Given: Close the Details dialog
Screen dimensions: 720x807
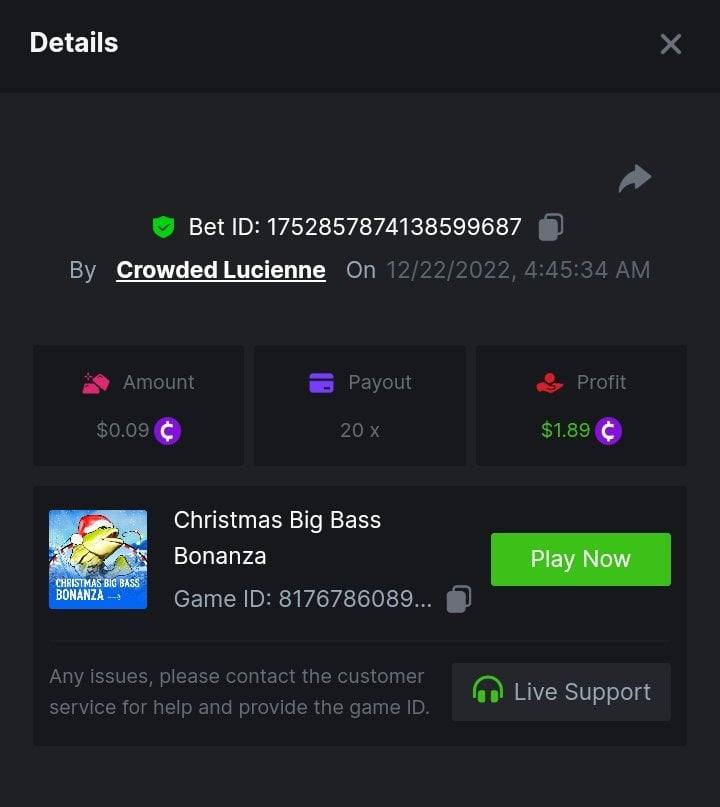Looking at the screenshot, I should point(670,44).
